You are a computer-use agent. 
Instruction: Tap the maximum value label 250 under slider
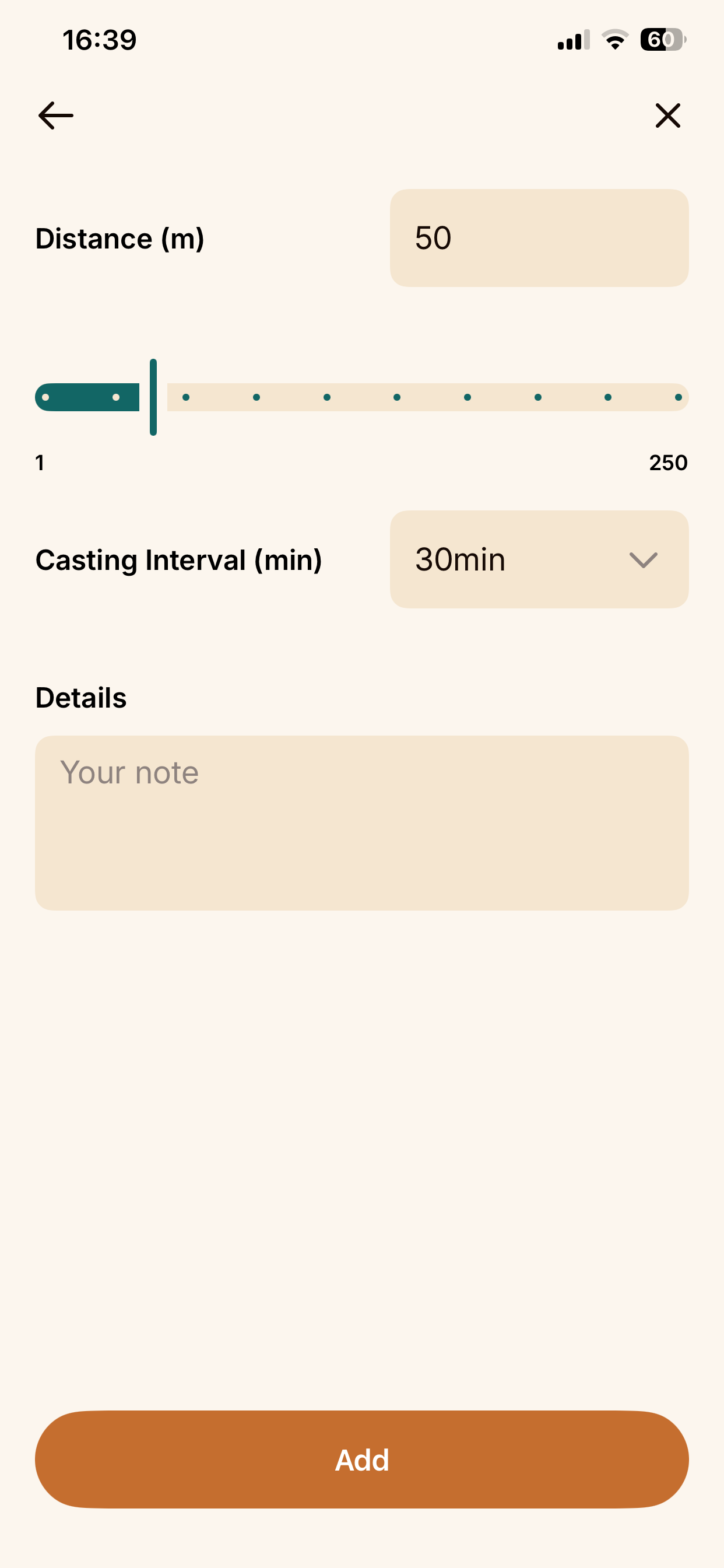tap(669, 463)
